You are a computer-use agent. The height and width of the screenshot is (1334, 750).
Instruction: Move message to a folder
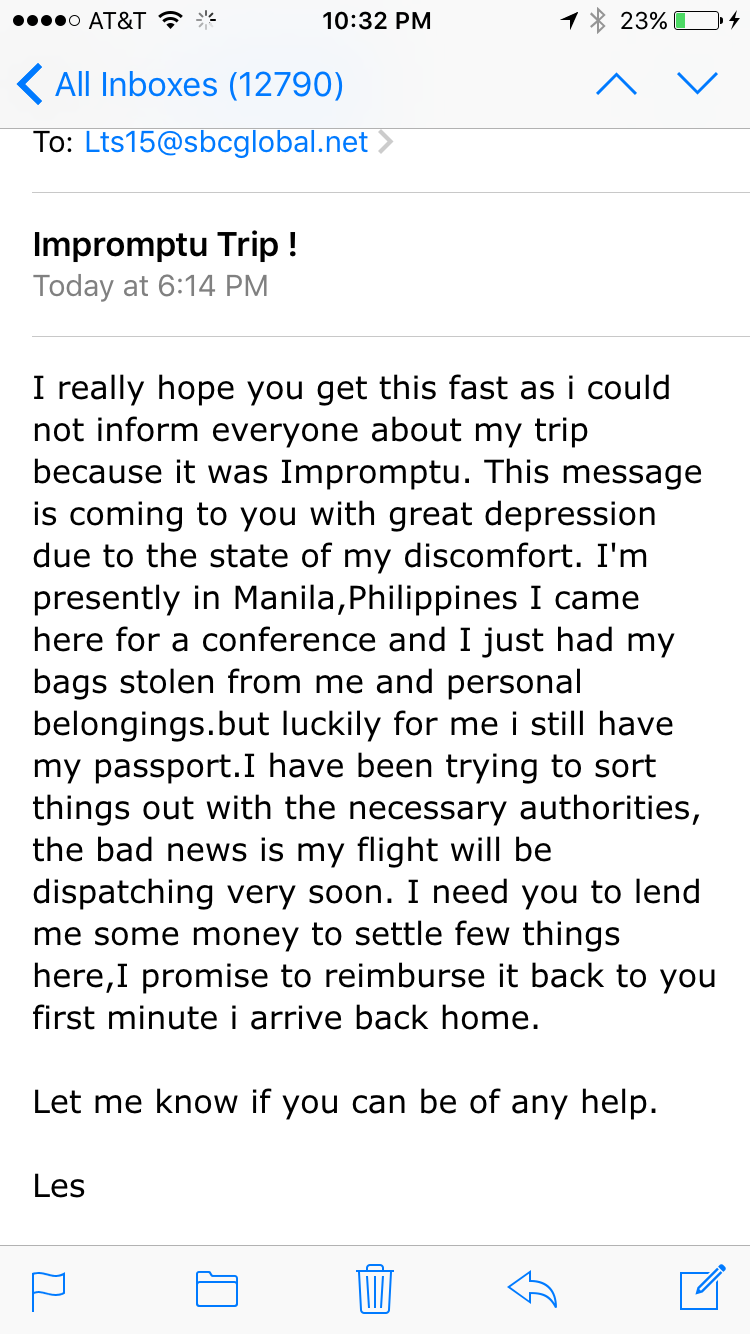(x=216, y=1290)
